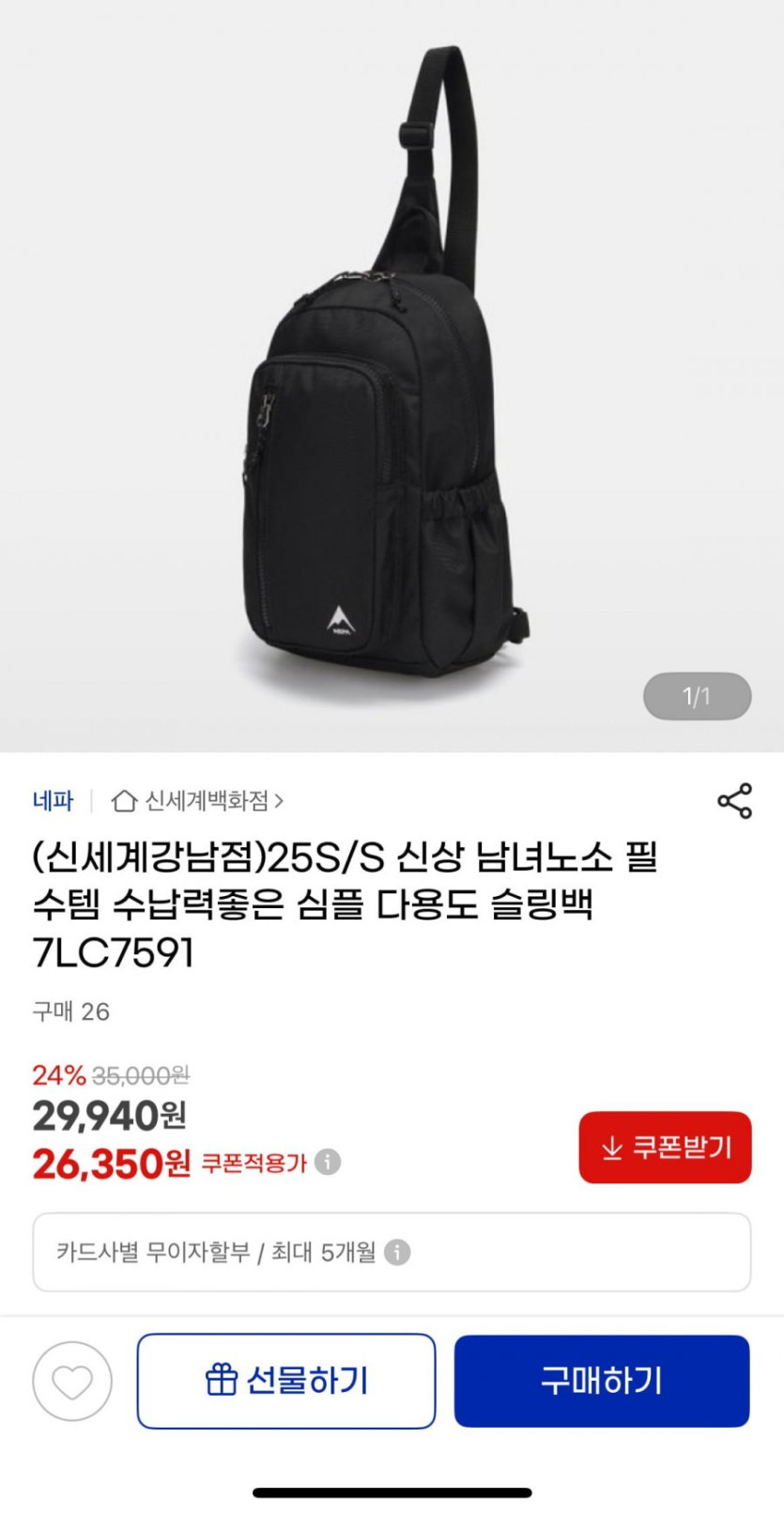Tap 구매하기 to buy now
Viewport: 784px width, 1514px height.
602,1381
